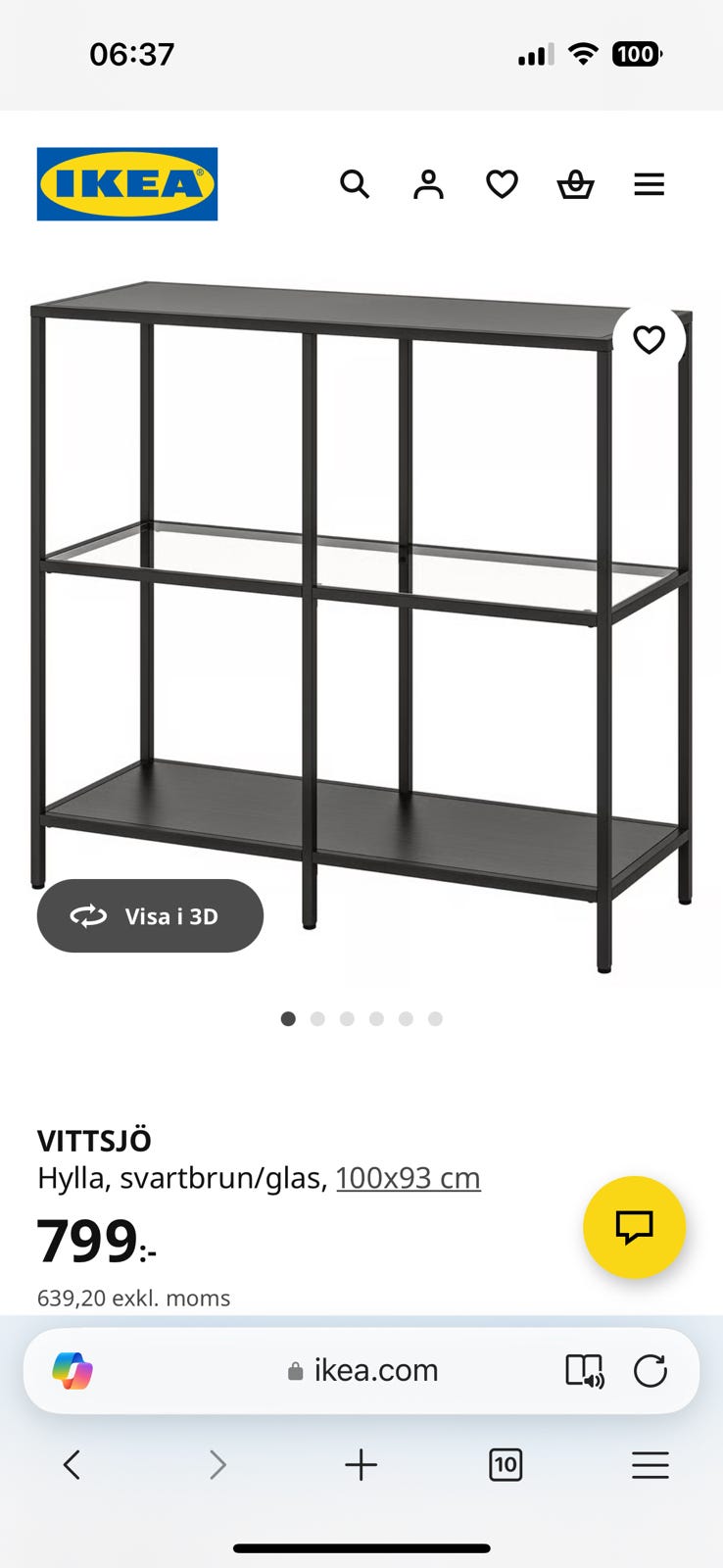Show the 10 open tabs
The width and height of the screenshot is (723, 1568).
pos(506,1465)
